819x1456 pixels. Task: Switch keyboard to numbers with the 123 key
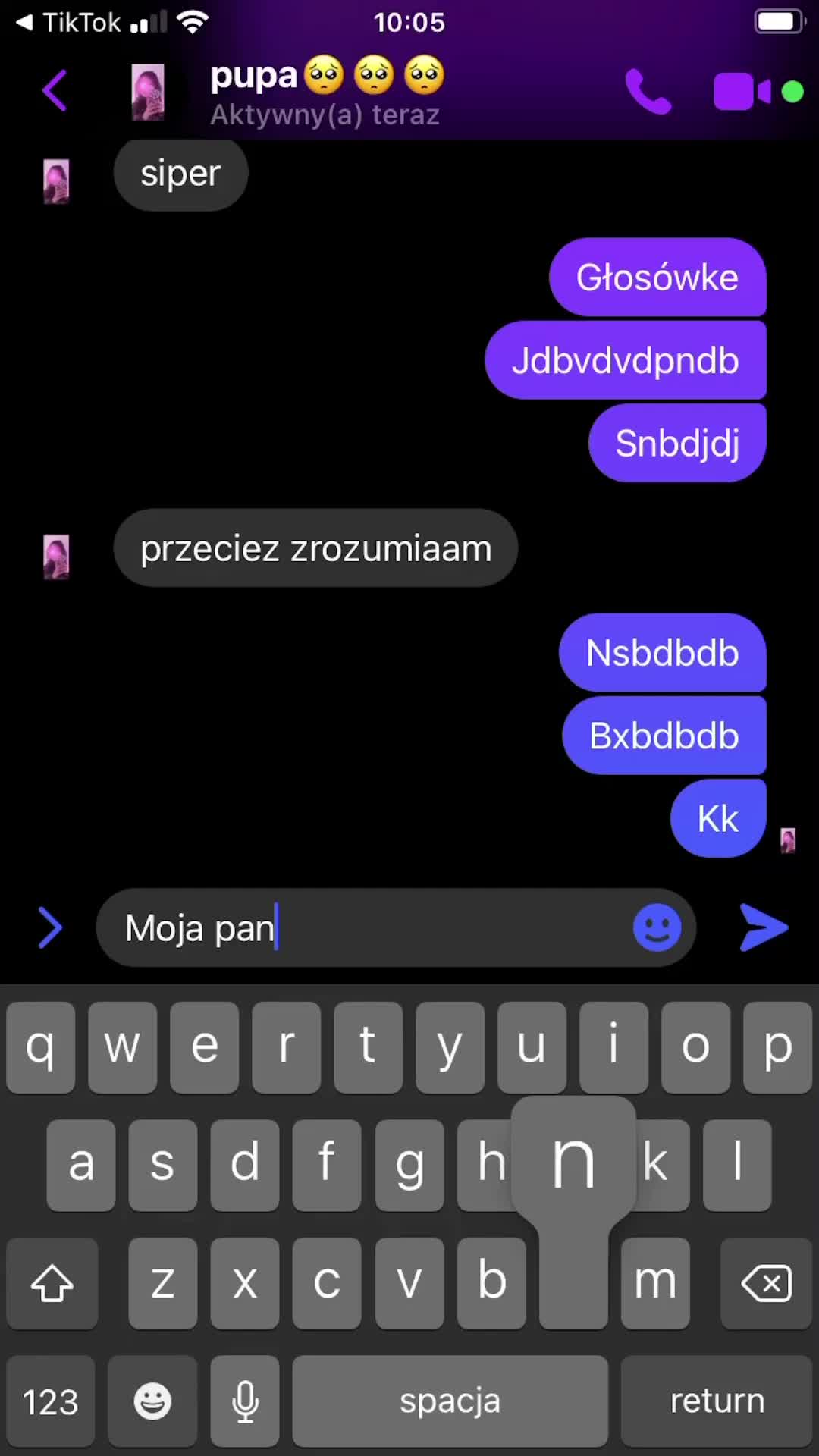(51, 1401)
